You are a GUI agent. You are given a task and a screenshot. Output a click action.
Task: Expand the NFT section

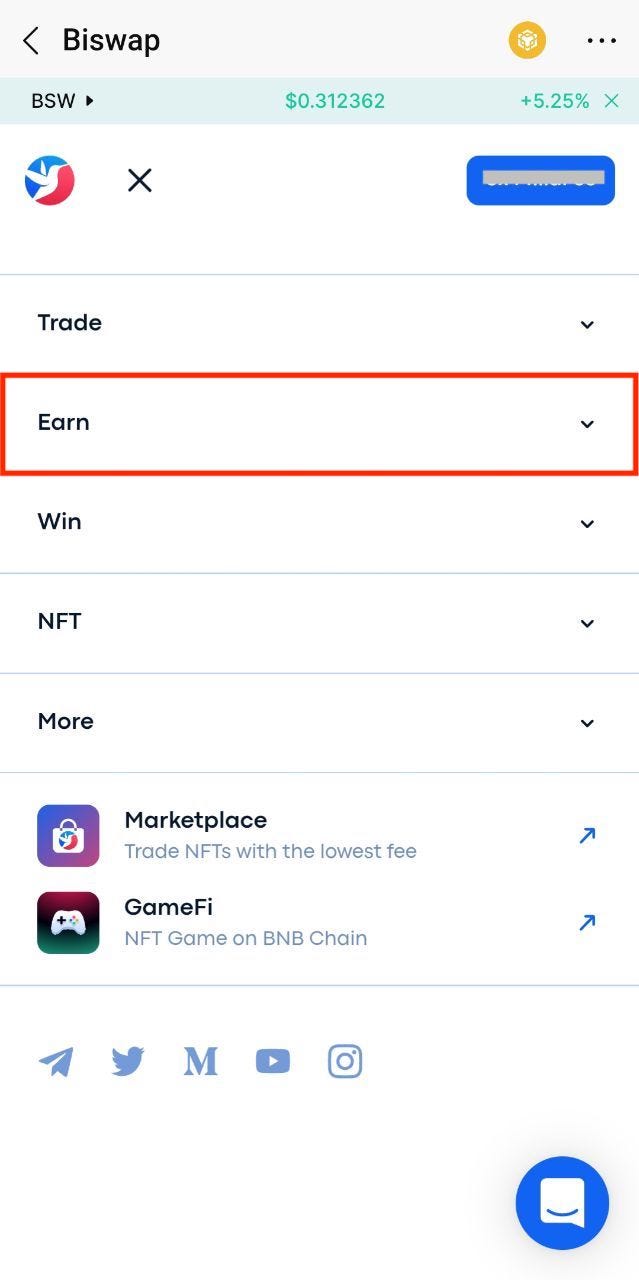click(x=319, y=623)
